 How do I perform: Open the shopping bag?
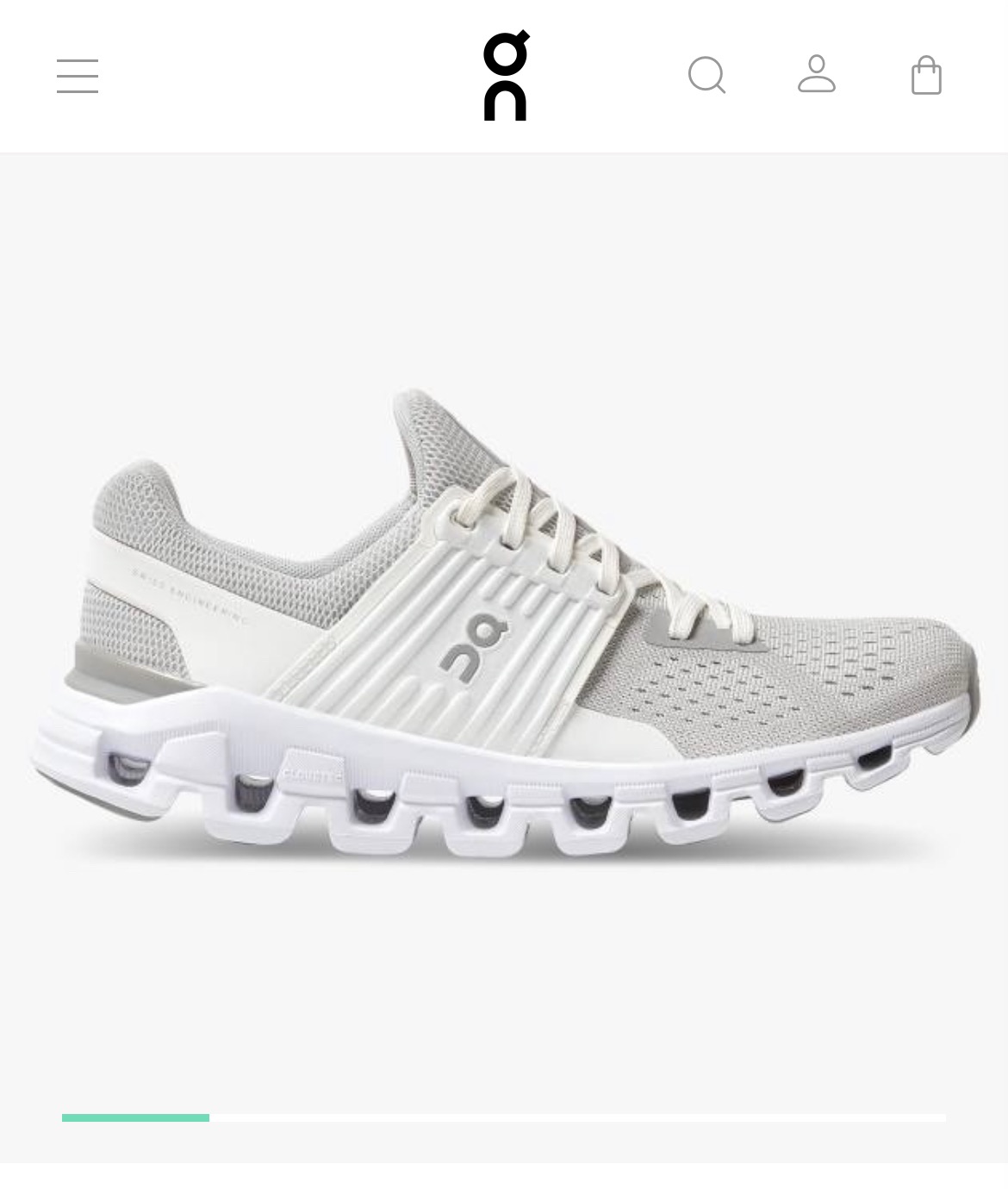pos(926,76)
